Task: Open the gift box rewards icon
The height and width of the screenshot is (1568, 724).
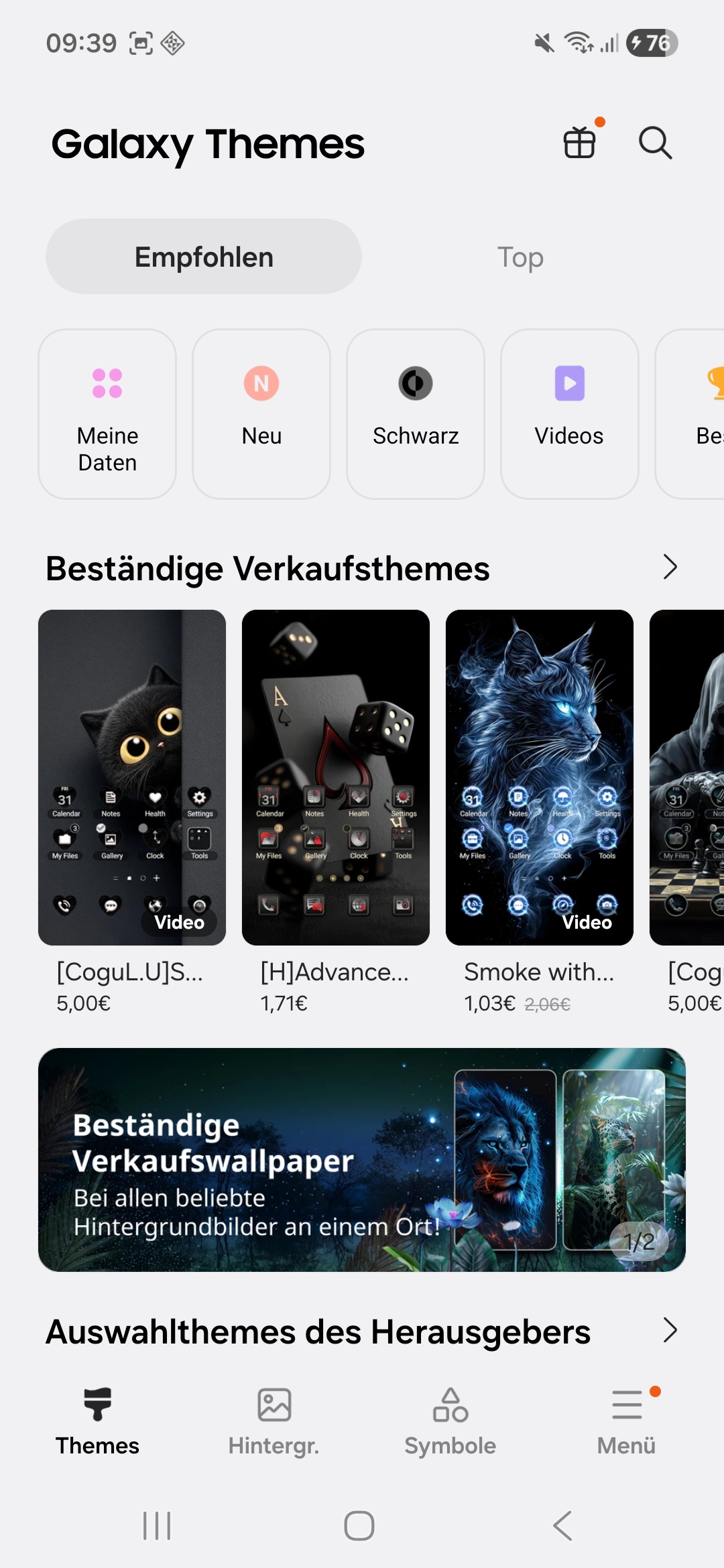Action: [580, 142]
